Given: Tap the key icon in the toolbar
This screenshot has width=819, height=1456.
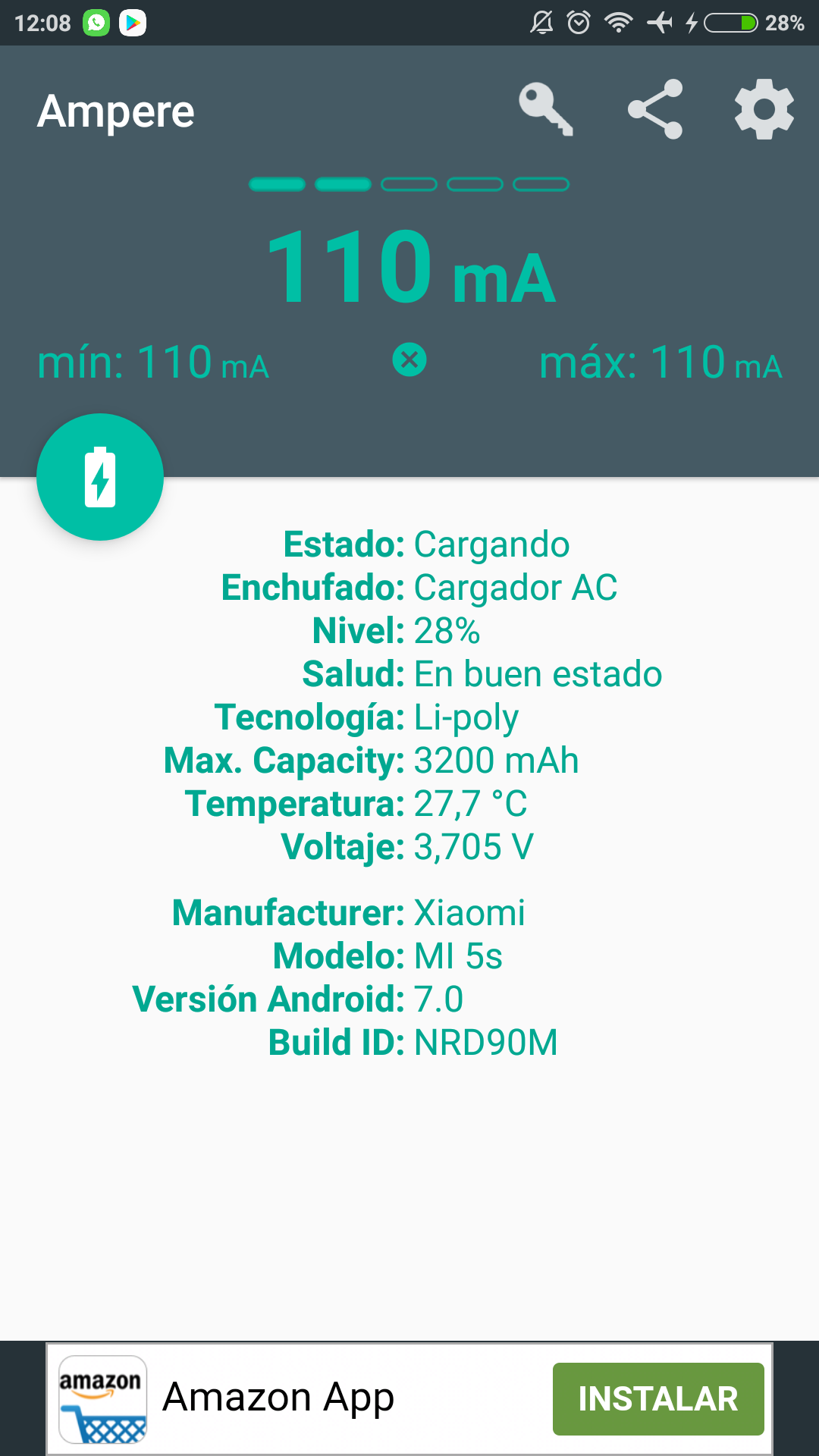Looking at the screenshot, I should [x=546, y=110].
